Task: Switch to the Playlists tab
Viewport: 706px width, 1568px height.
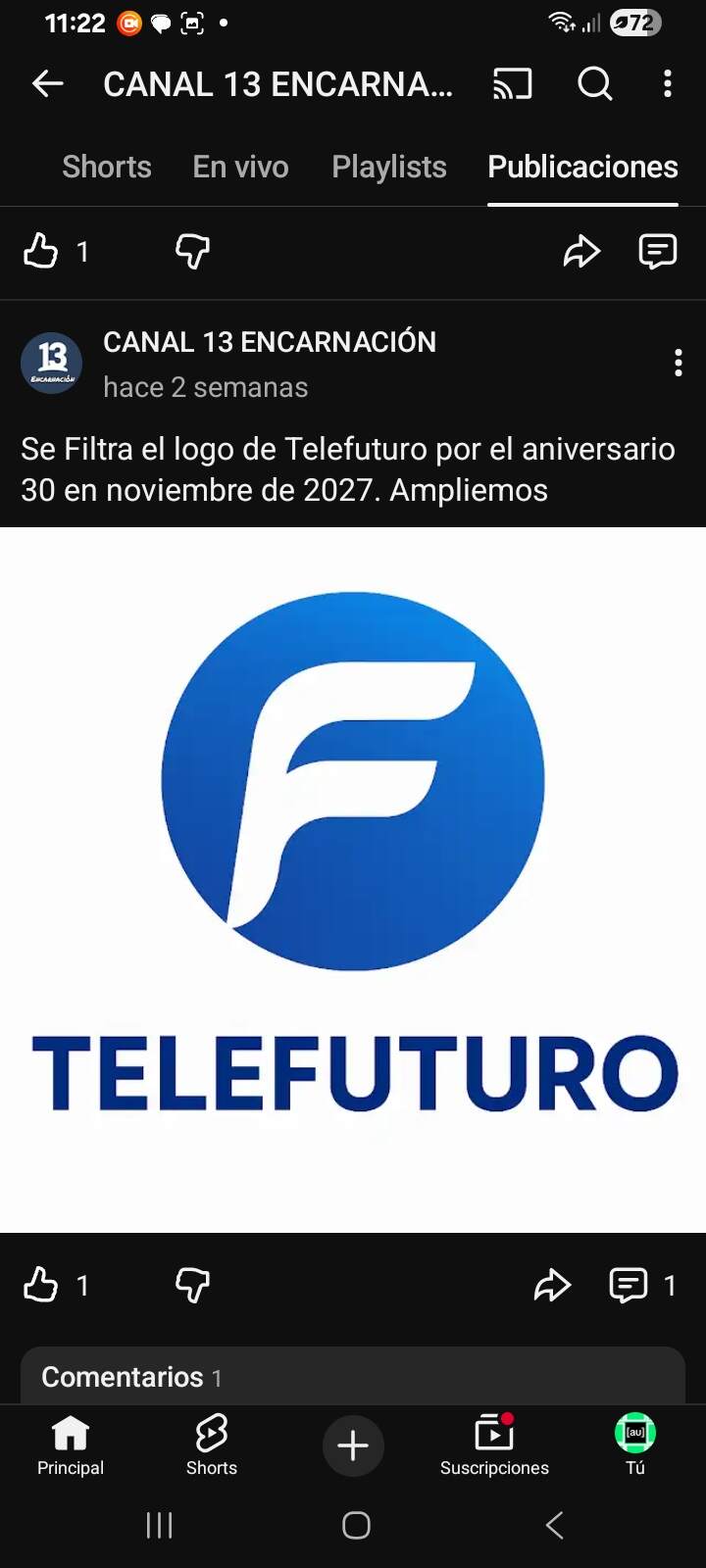Action: coord(388,167)
